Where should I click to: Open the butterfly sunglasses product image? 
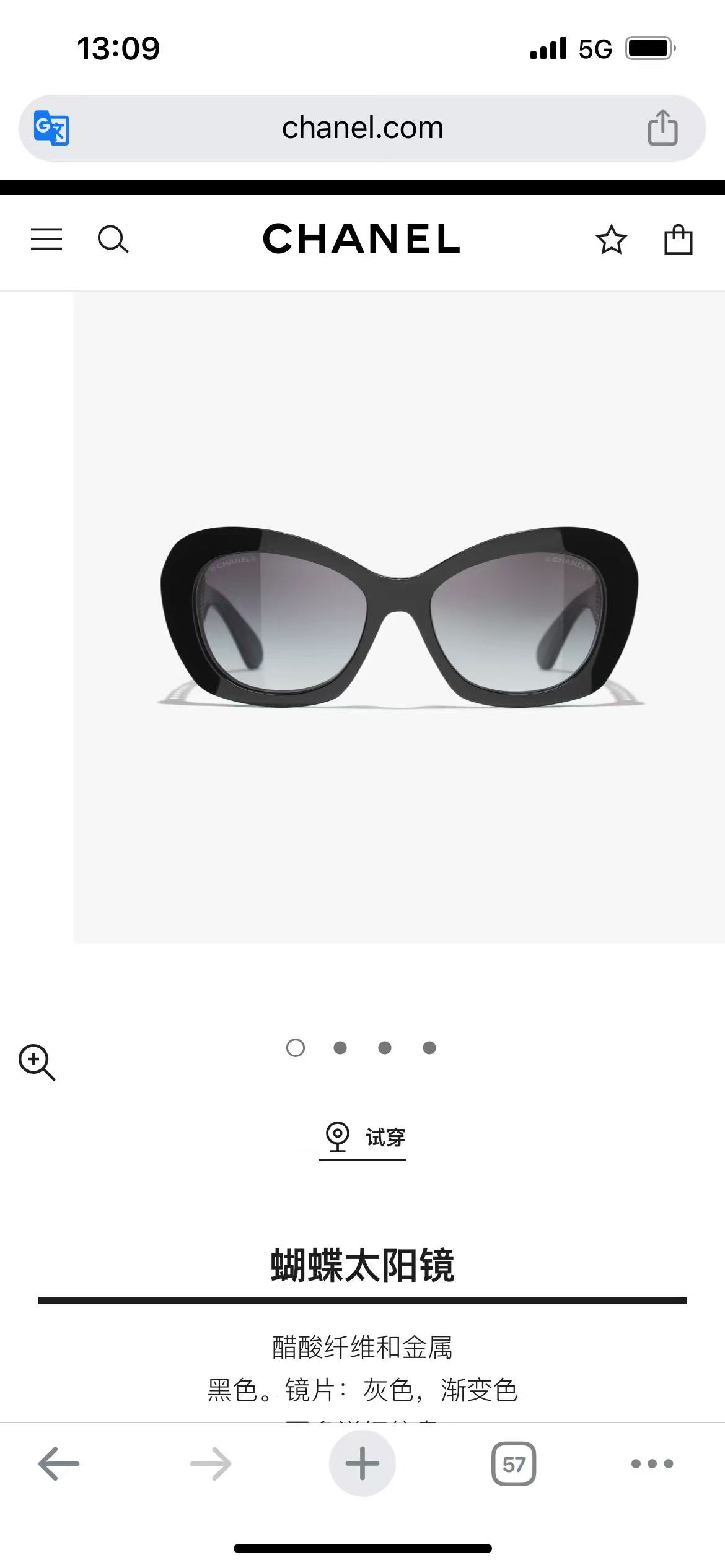(x=399, y=617)
